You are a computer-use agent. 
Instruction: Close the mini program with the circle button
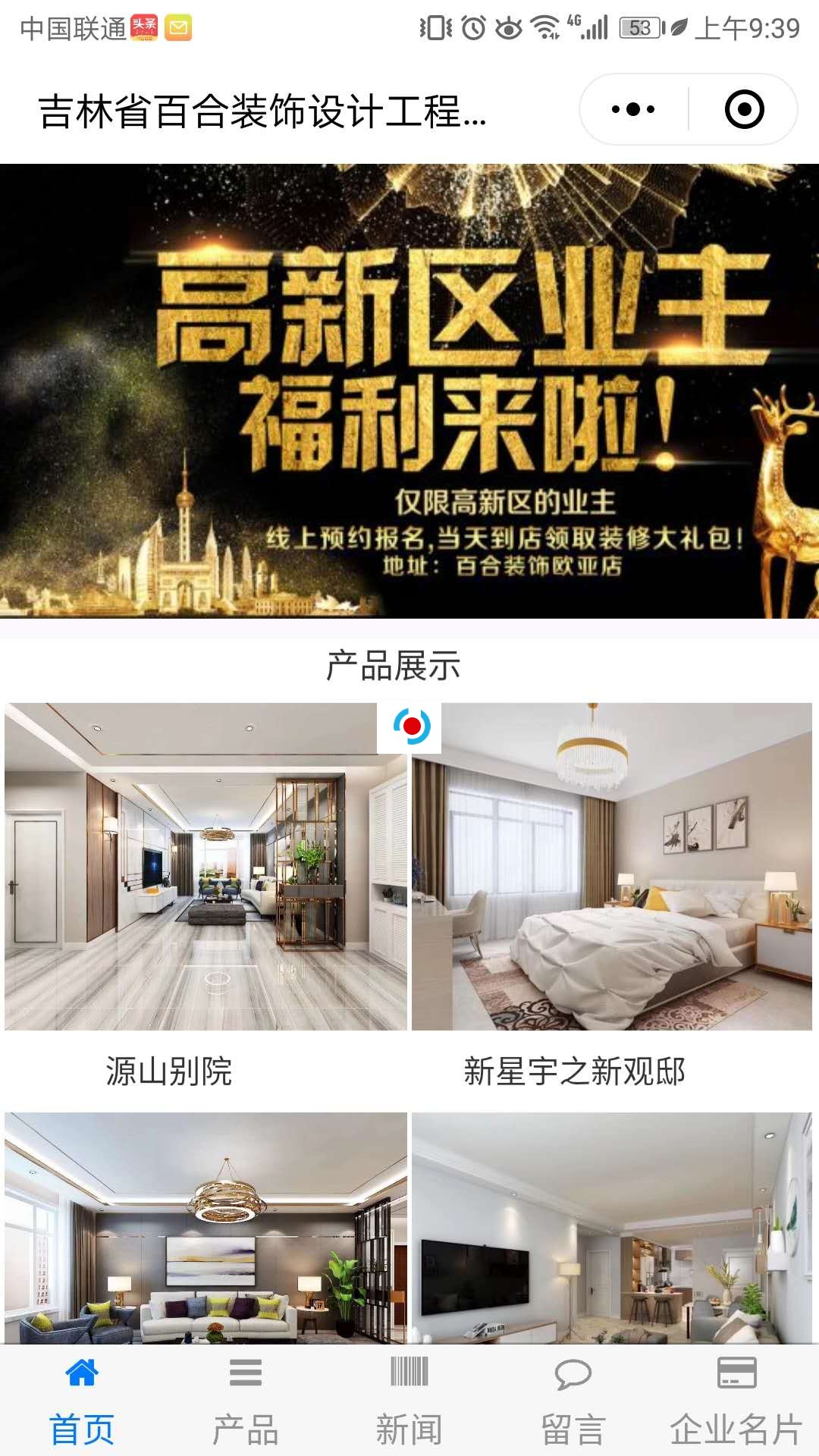[744, 109]
